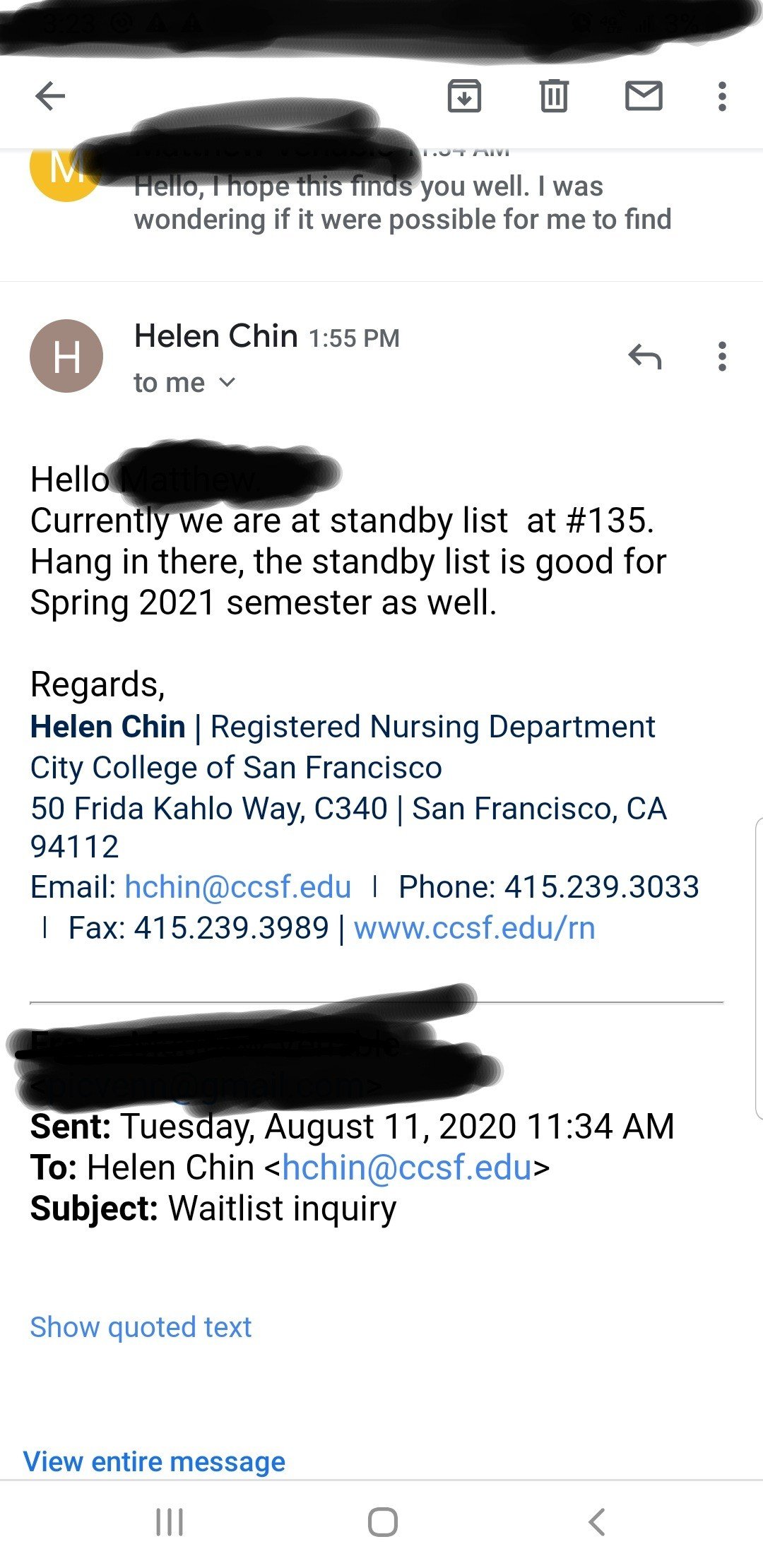Mark the email as unread
Viewport: 763px width, 1568px height.
(644, 96)
